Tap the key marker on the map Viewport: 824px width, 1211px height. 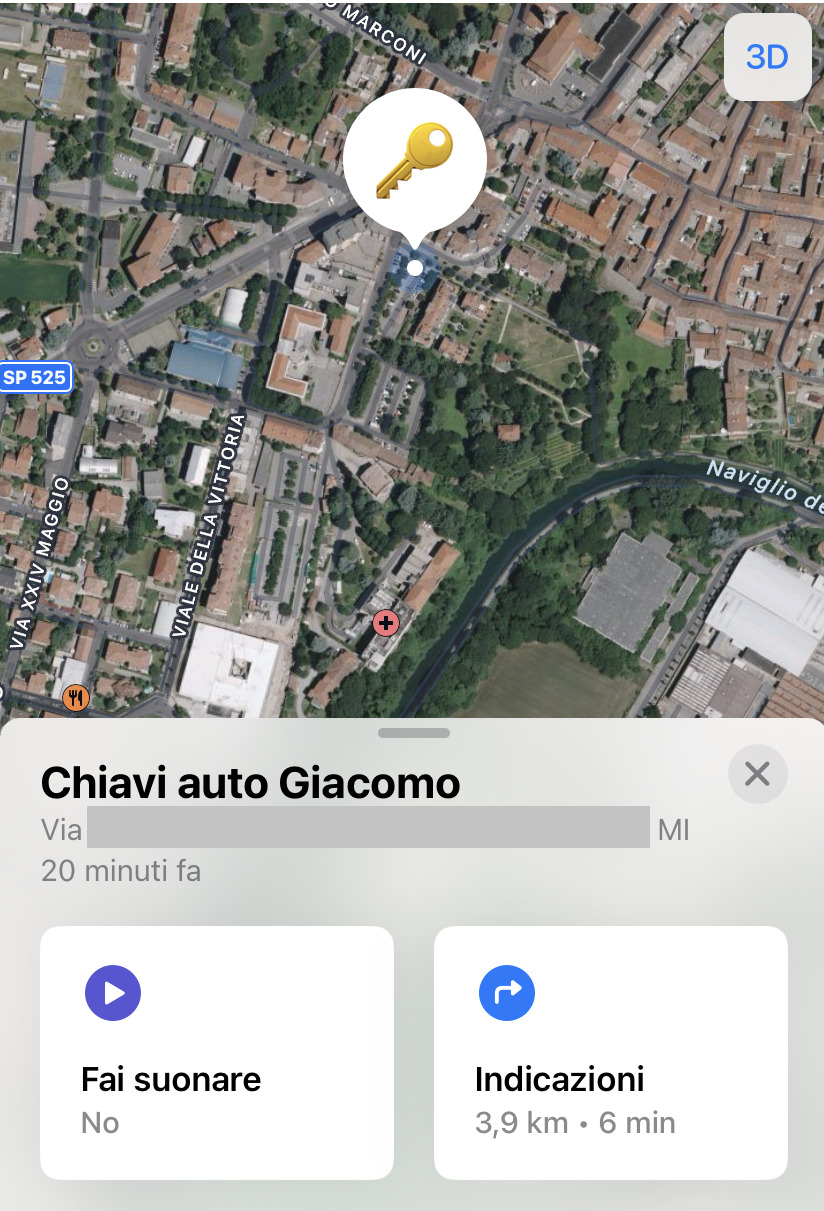(x=414, y=162)
